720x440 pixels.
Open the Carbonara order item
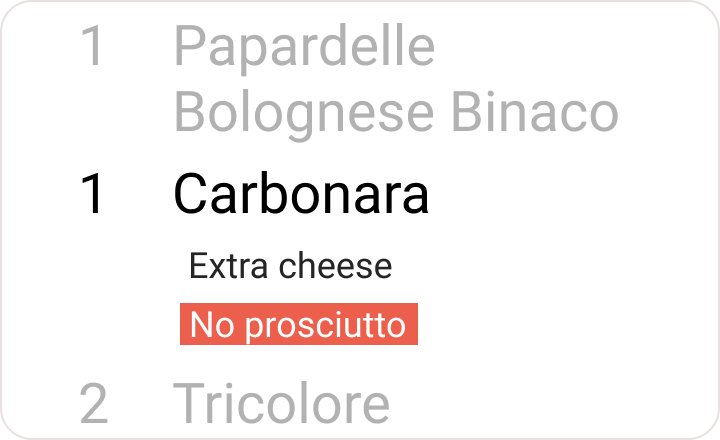[x=301, y=194]
